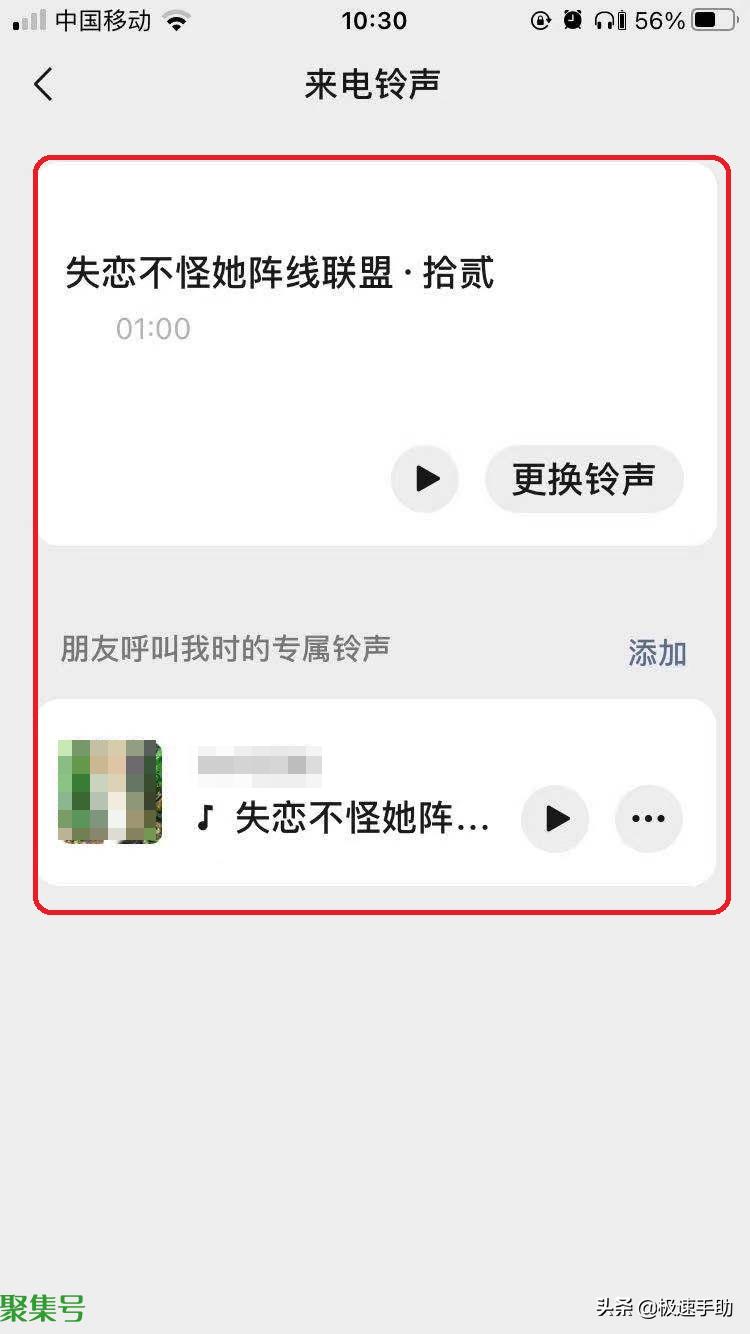Tap the alarm clock icon in the status bar
This screenshot has height=1334, width=750.
tap(572, 20)
